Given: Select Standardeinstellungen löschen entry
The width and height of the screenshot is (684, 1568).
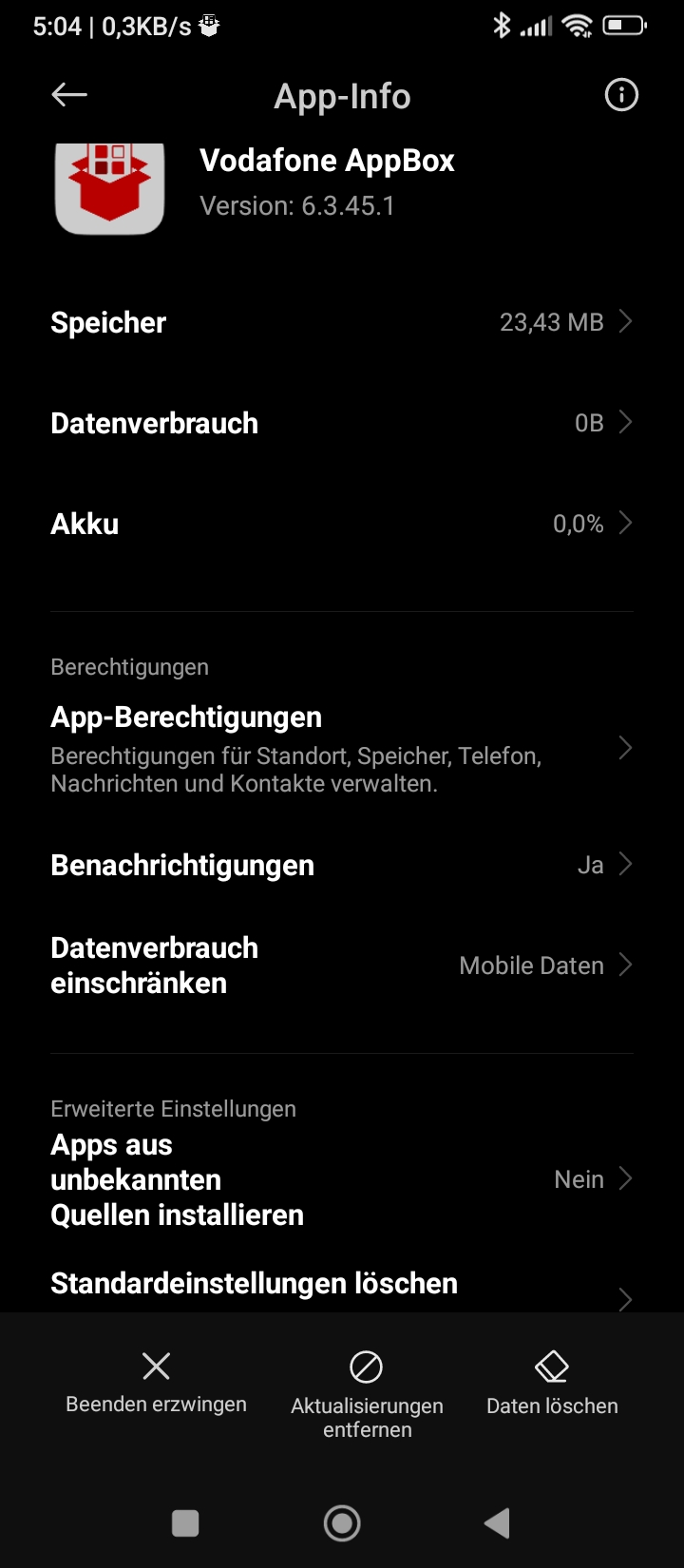Looking at the screenshot, I should coord(342,1284).
